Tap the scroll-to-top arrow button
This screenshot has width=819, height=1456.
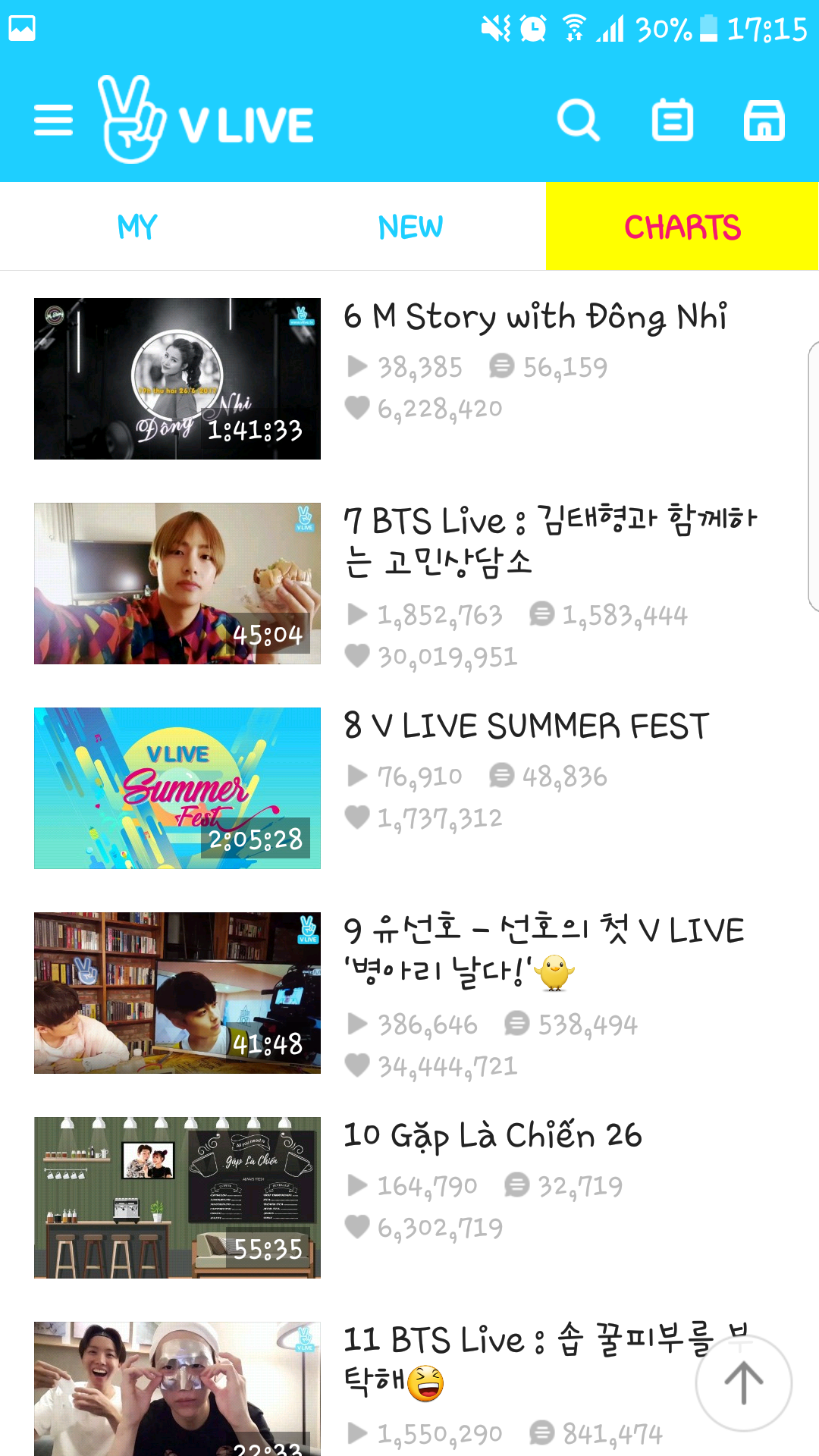click(743, 1383)
